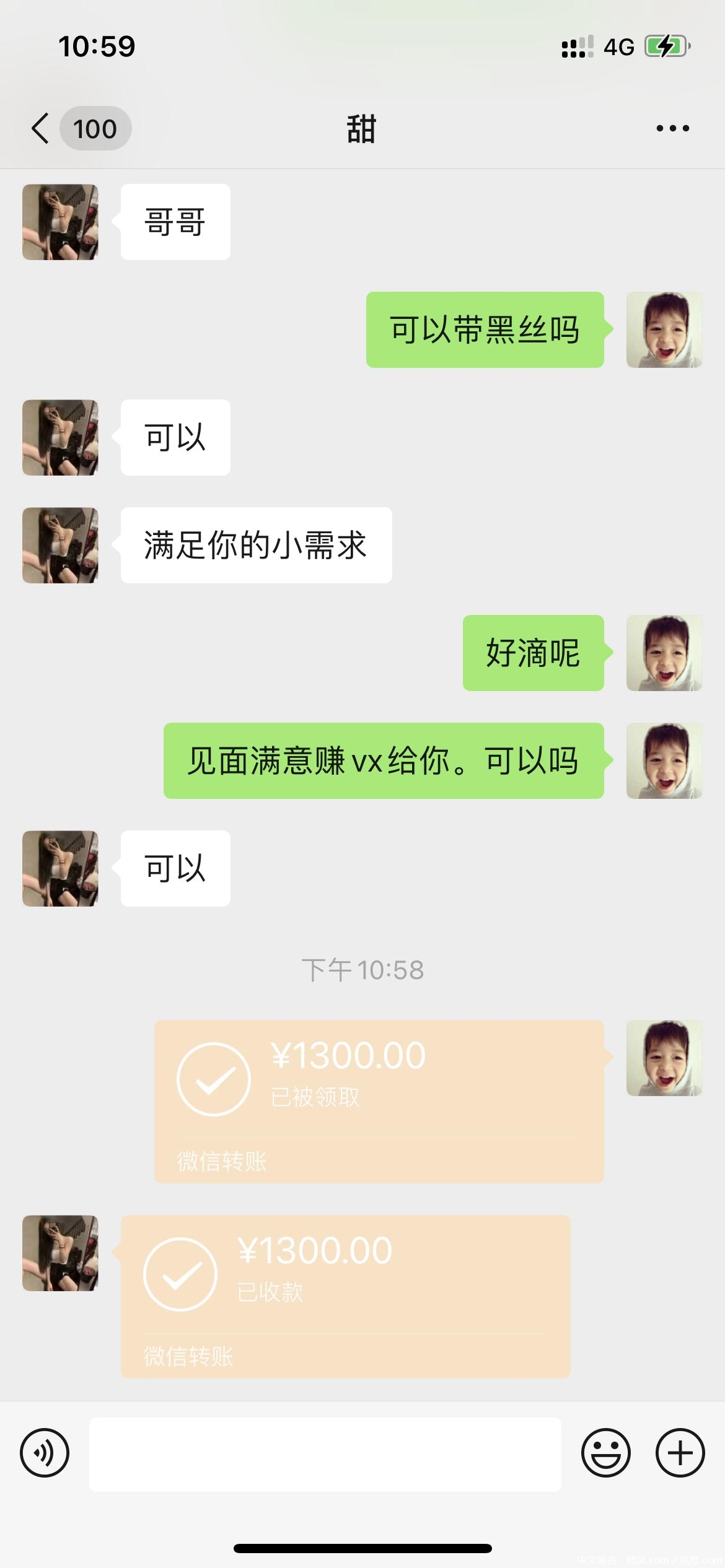Viewport: 725px width, 1568px height.
Task: Go back to the chat list
Action: pos(41,129)
